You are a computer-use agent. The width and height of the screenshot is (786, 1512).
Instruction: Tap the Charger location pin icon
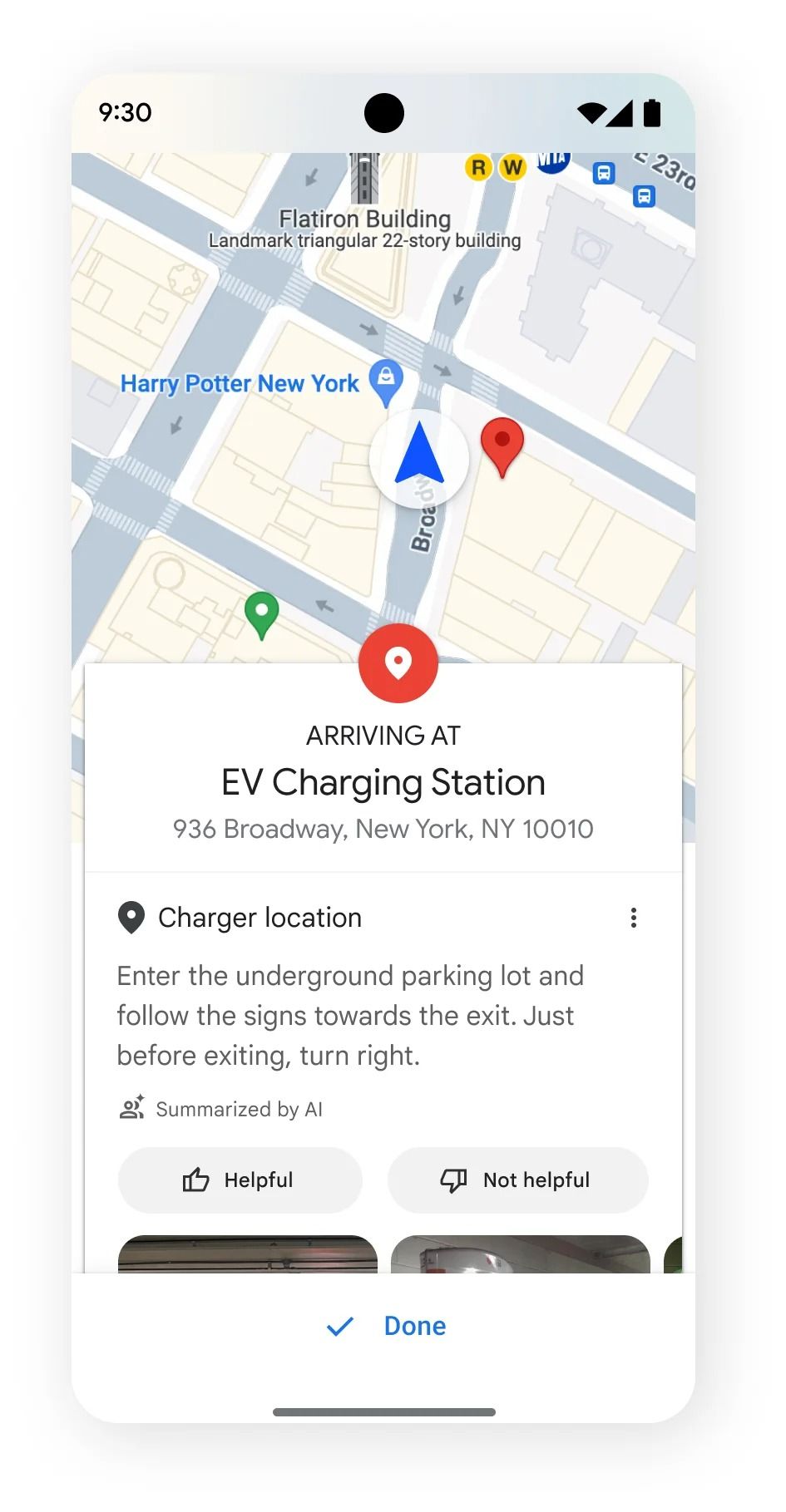[131, 917]
